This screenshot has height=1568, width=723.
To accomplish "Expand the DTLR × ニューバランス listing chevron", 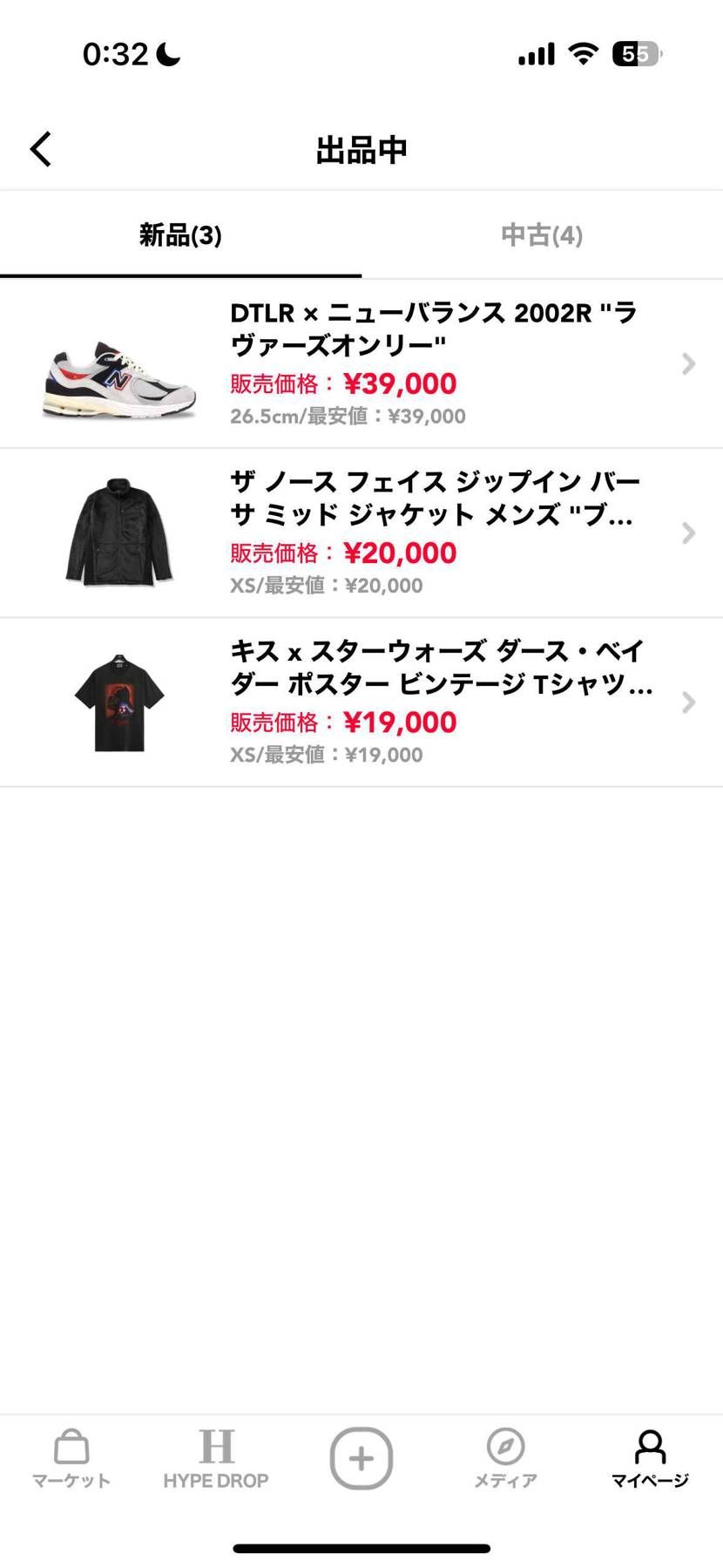I will [x=689, y=363].
